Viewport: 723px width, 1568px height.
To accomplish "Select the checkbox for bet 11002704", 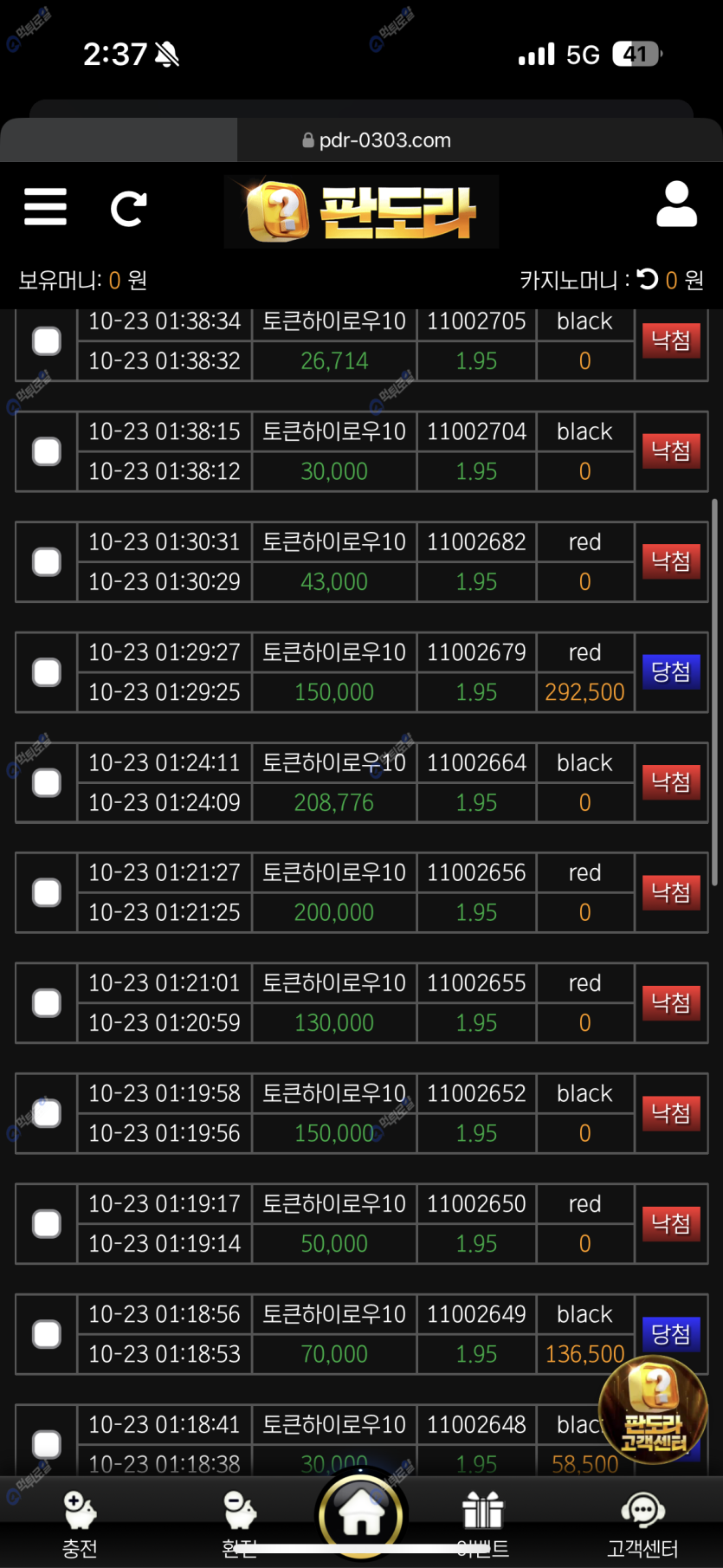I will click(x=47, y=451).
